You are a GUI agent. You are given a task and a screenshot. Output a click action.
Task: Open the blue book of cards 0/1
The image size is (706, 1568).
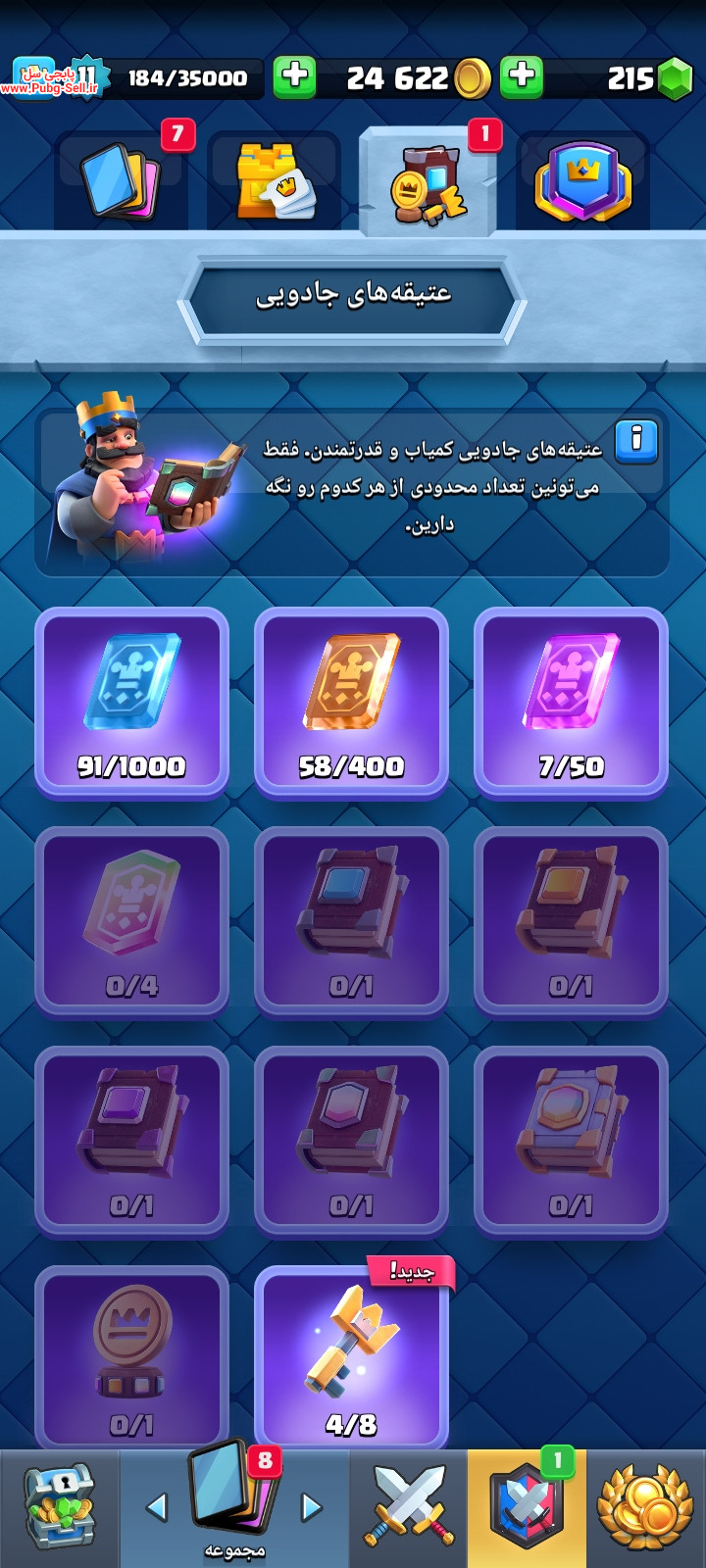(x=351, y=921)
